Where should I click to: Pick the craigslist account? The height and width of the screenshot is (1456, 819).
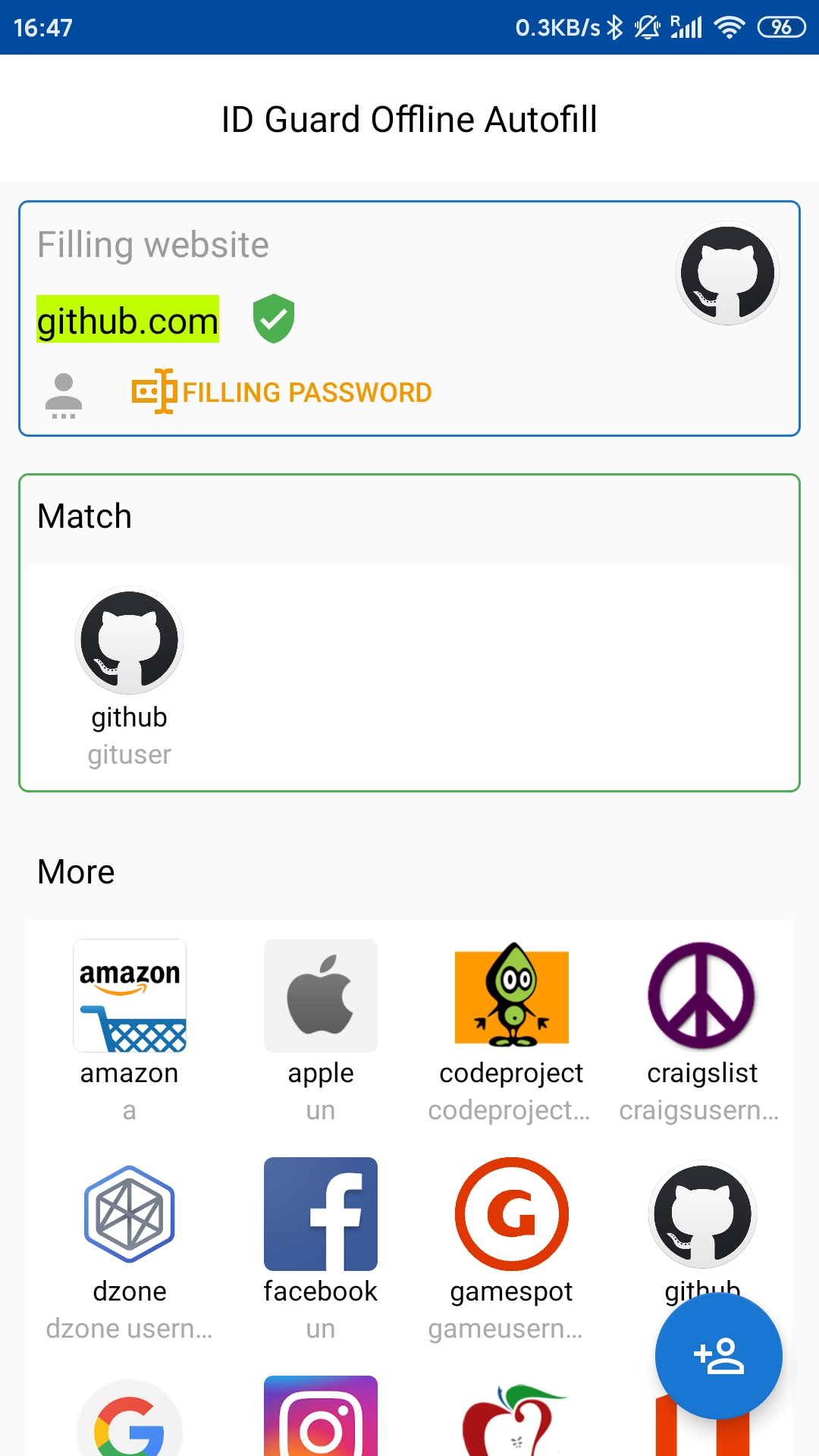[702, 1031]
